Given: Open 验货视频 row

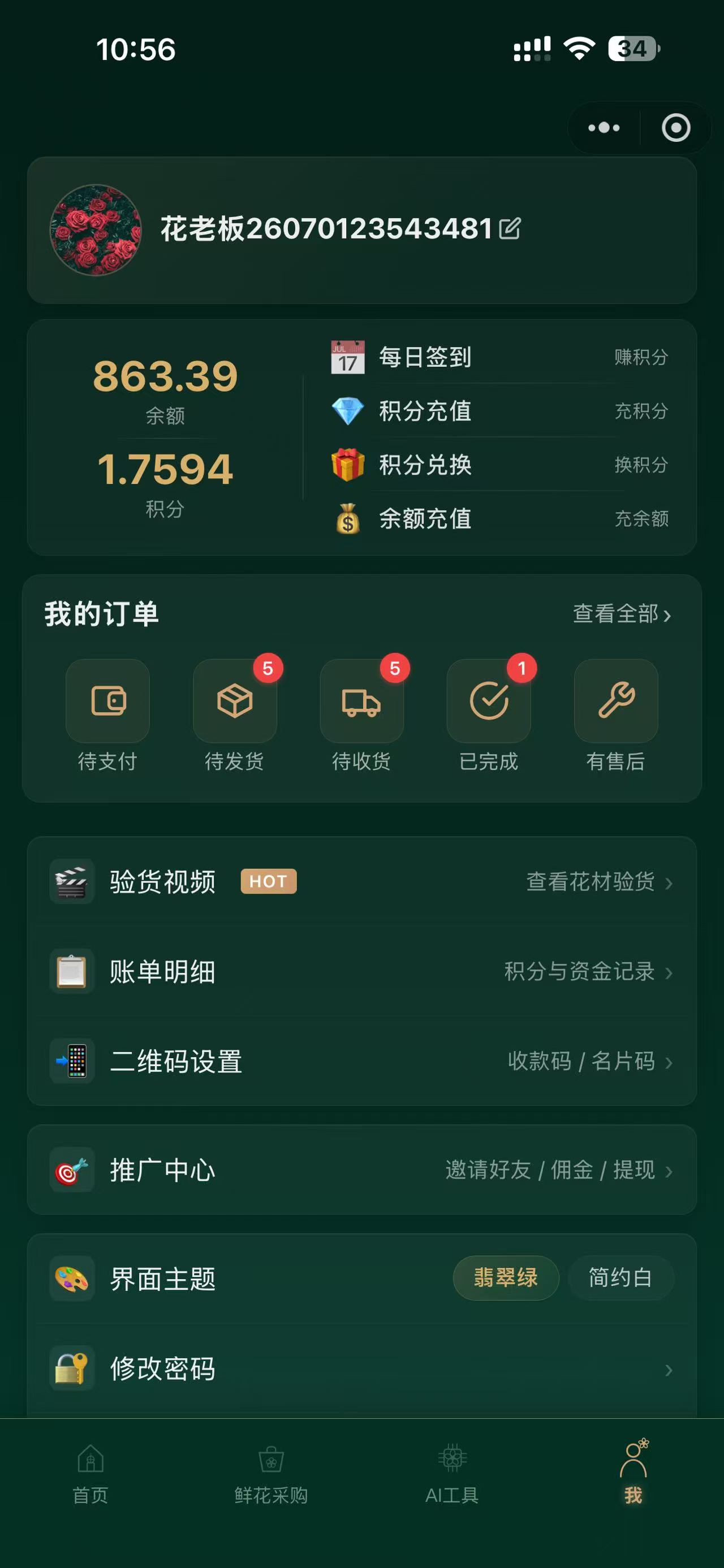Looking at the screenshot, I should pyautogui.click(x=361, y=881).
